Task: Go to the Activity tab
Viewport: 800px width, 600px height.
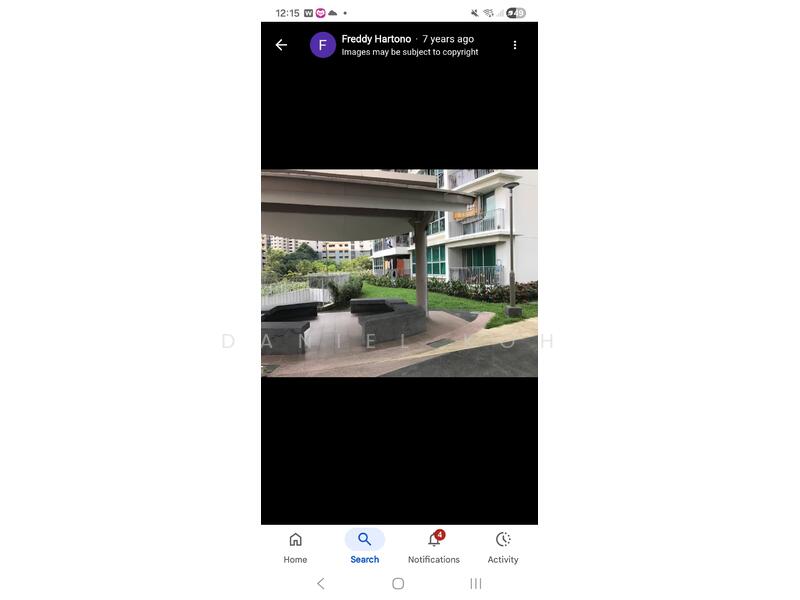Action: [x=503, y=546]
